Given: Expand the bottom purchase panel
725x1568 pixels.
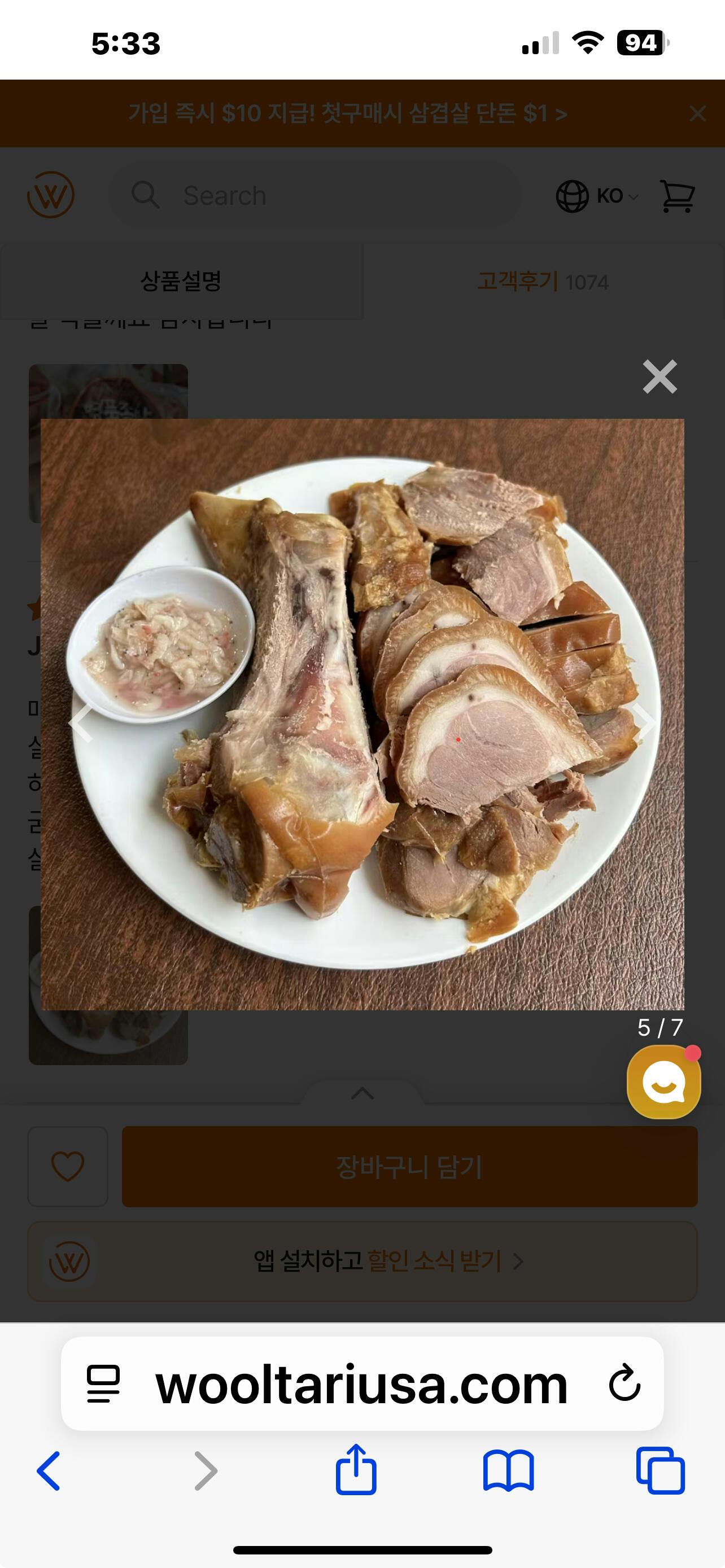Looking at the screenshot, I should [x=362, y=1093].
